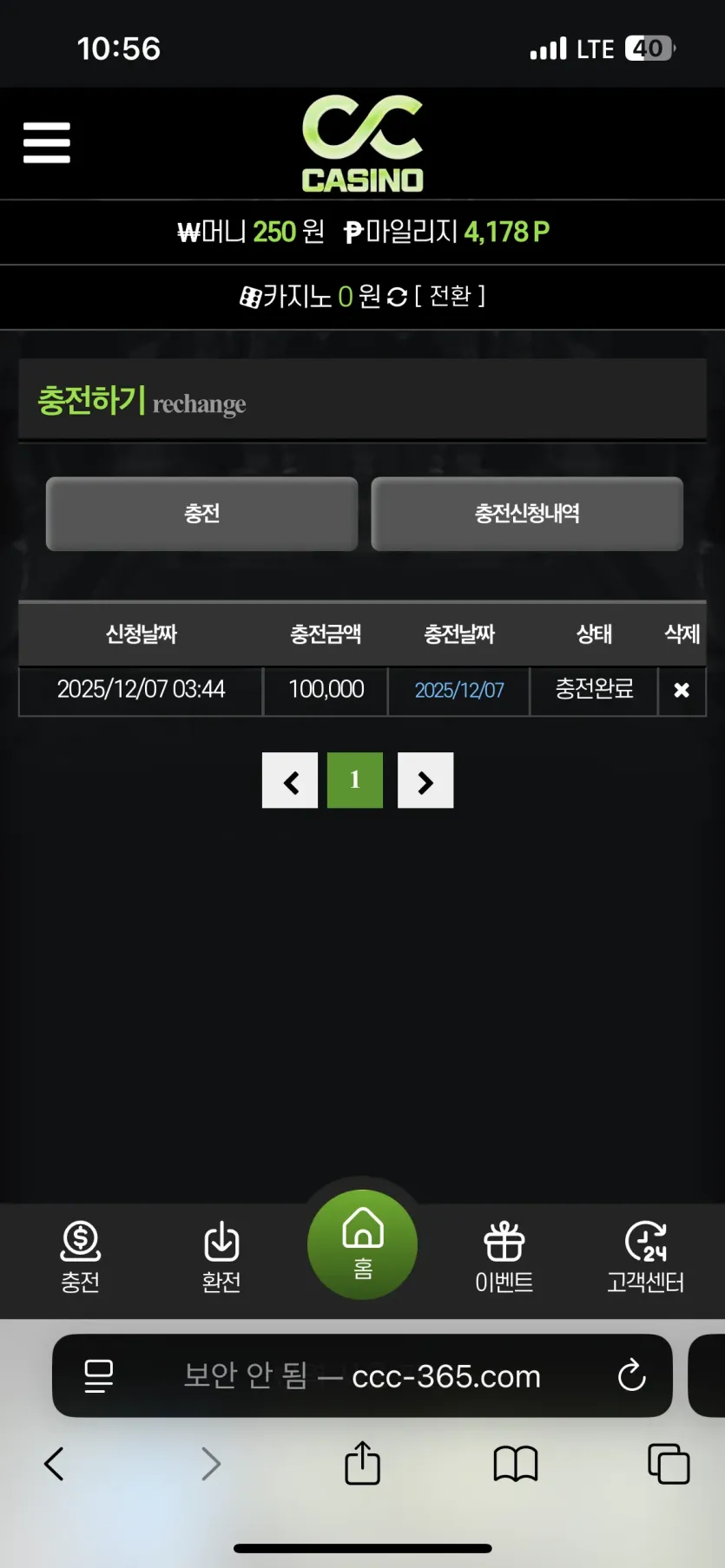Screen dimensions: 725x1568
Task: Open Safari bookmarks
Action: tap(516, 1464)
